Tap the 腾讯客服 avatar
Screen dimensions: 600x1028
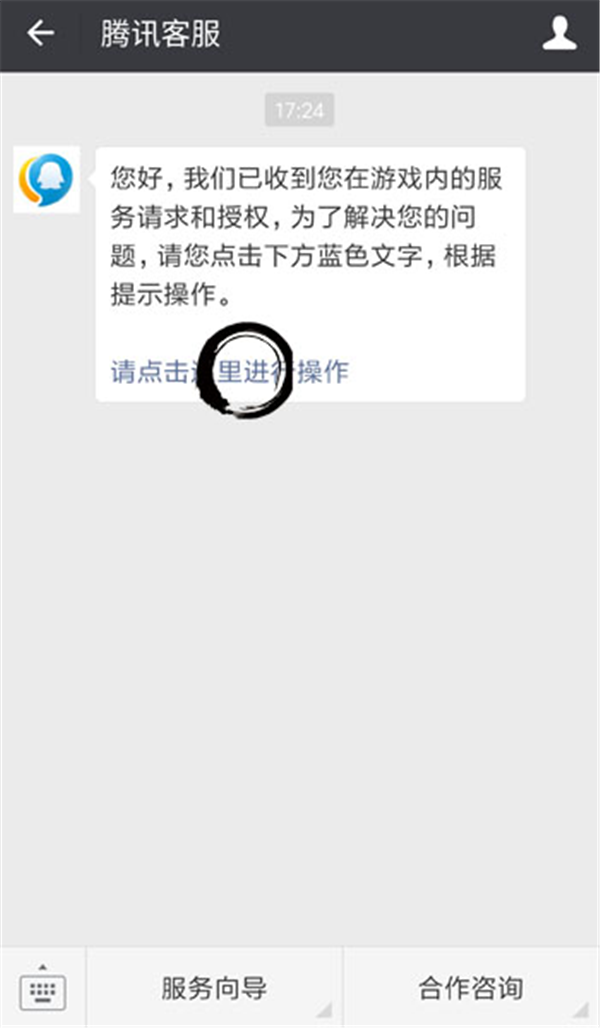(x=46, y=180)
